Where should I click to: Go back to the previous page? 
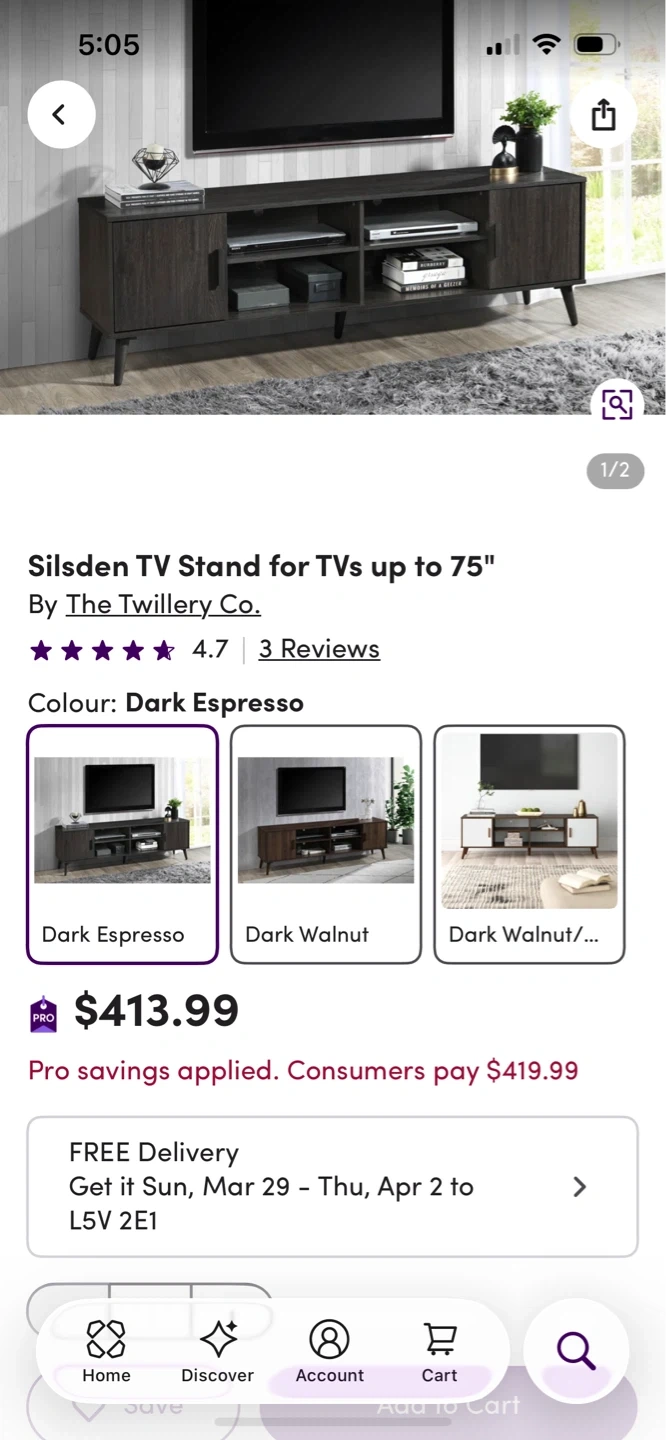pyautogui.click(x=61, y=115)
